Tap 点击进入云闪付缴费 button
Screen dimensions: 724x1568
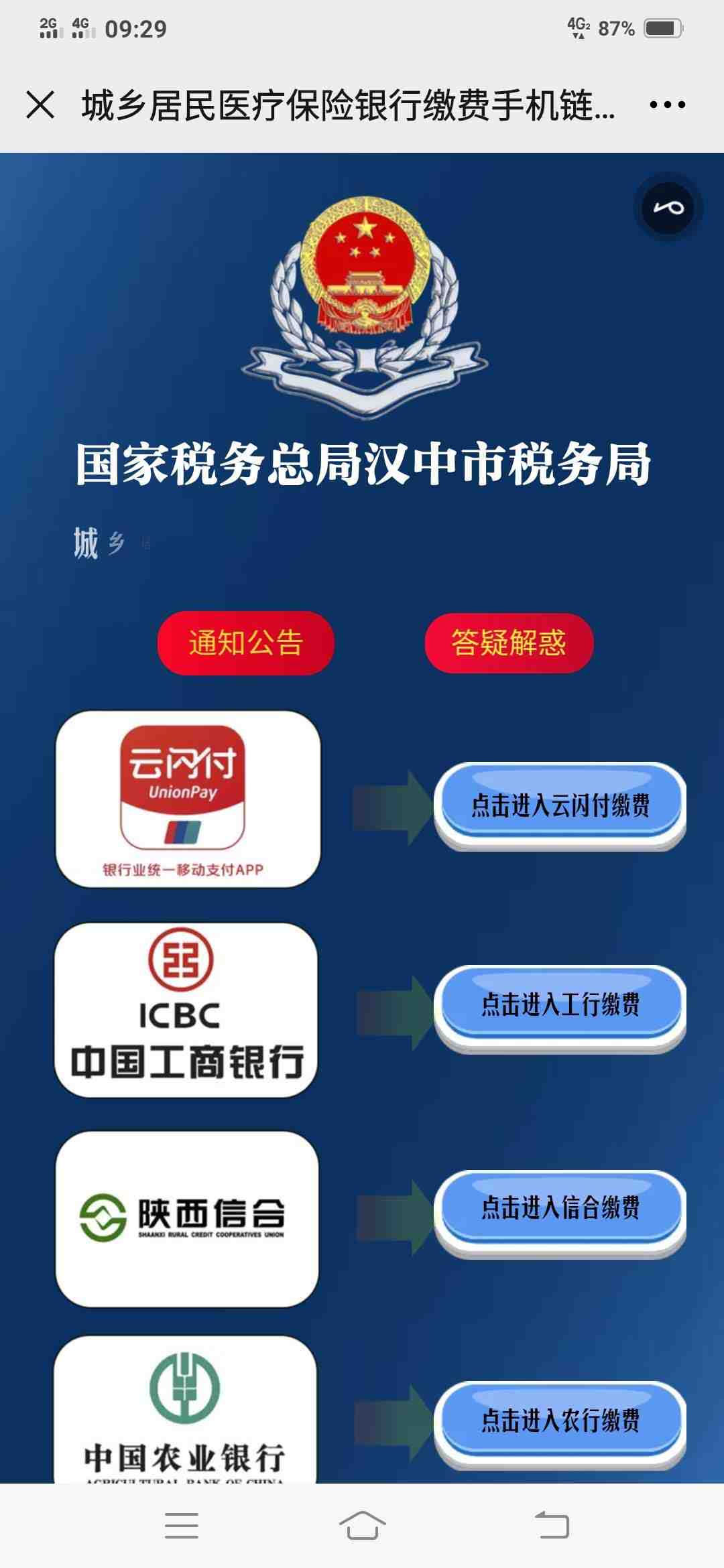pyautogui.click(x=560, y=803)
